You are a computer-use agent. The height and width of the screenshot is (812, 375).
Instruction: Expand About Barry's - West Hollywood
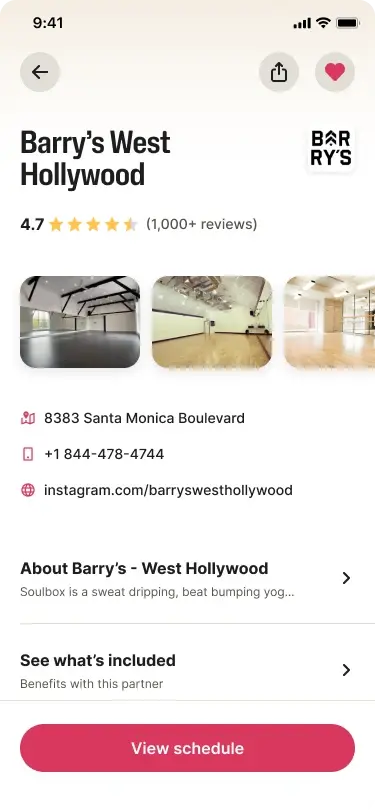pyautogui.click(x=188, y=578)
